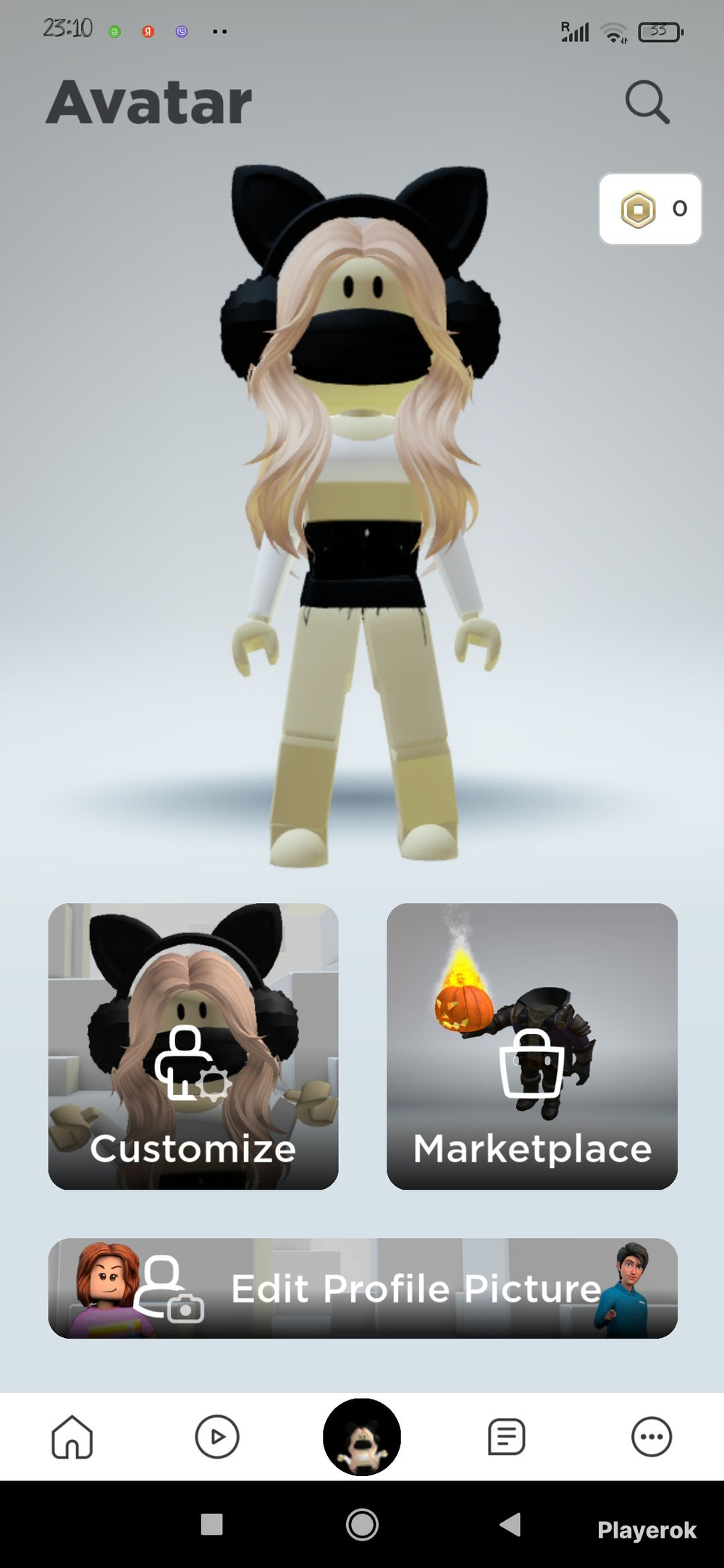Open the Customize avatar card

pos(193,1046)
